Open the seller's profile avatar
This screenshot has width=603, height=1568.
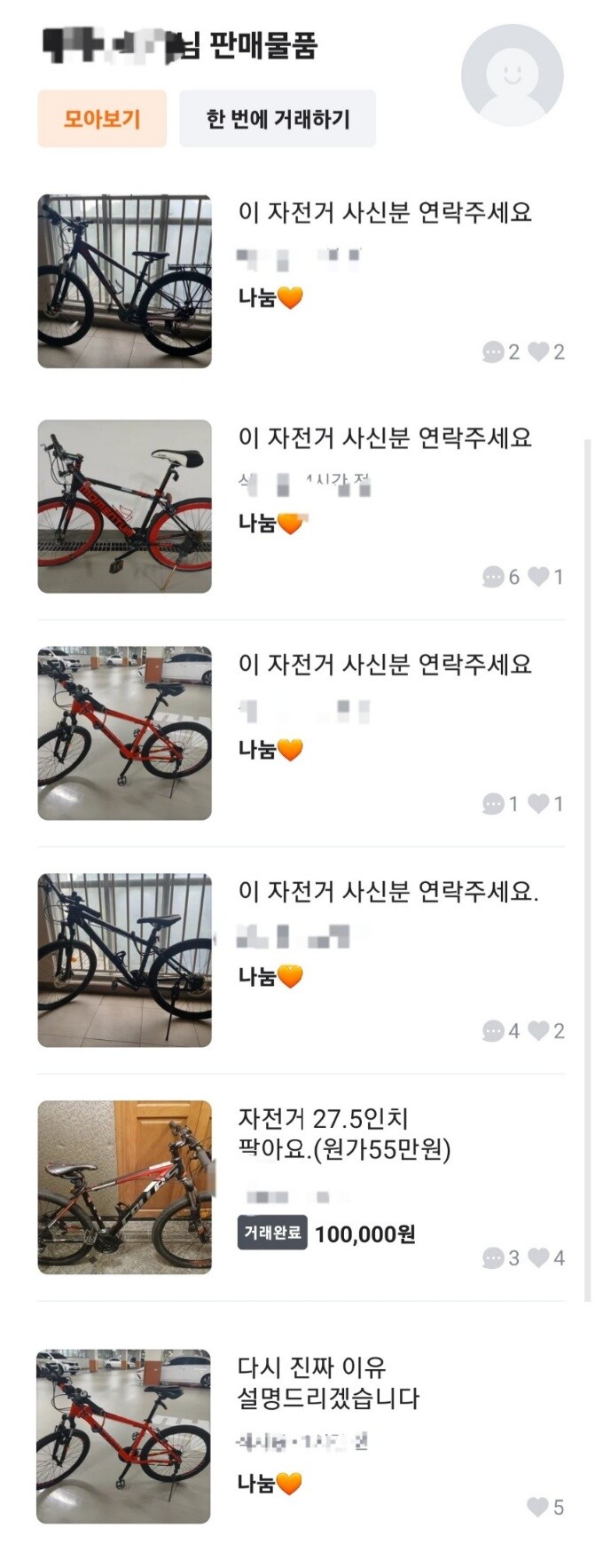512,75
